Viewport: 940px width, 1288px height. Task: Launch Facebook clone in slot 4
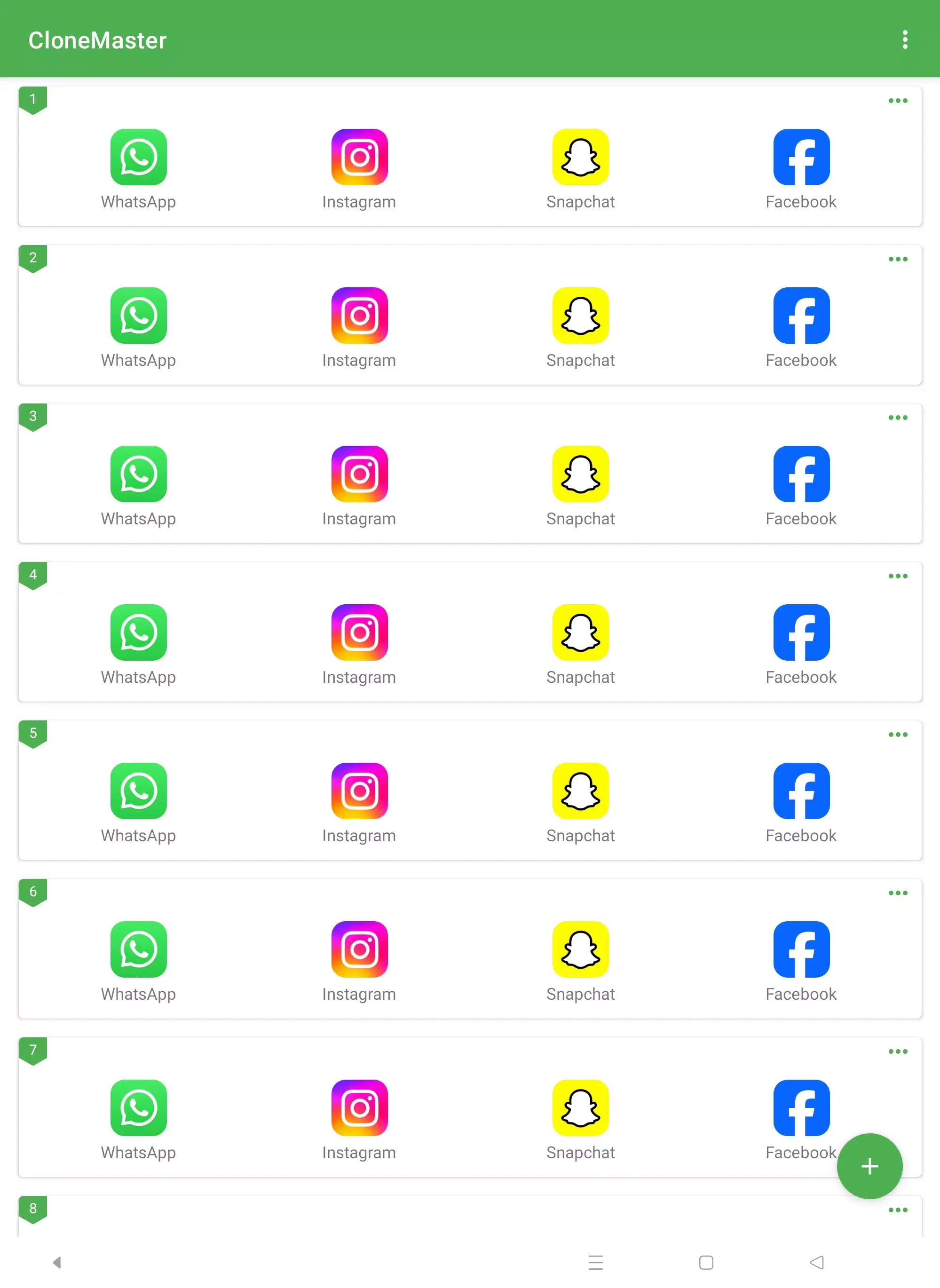(x=801, y=632)
